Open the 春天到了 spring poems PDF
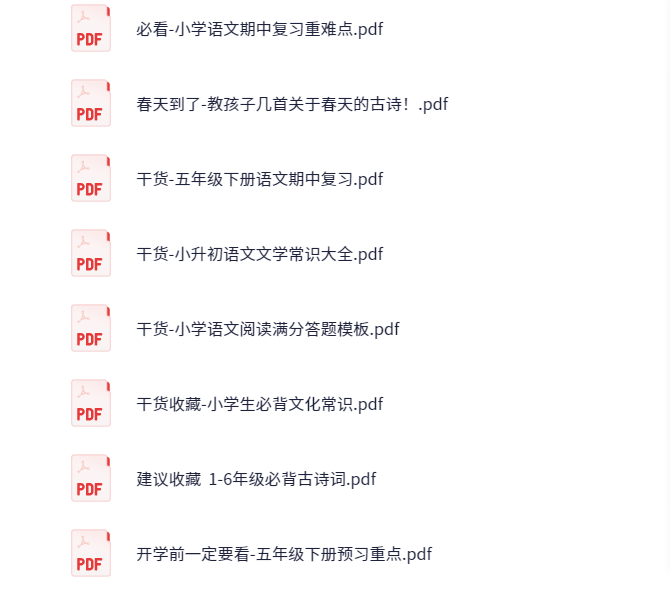 click(x=292, y=104)
